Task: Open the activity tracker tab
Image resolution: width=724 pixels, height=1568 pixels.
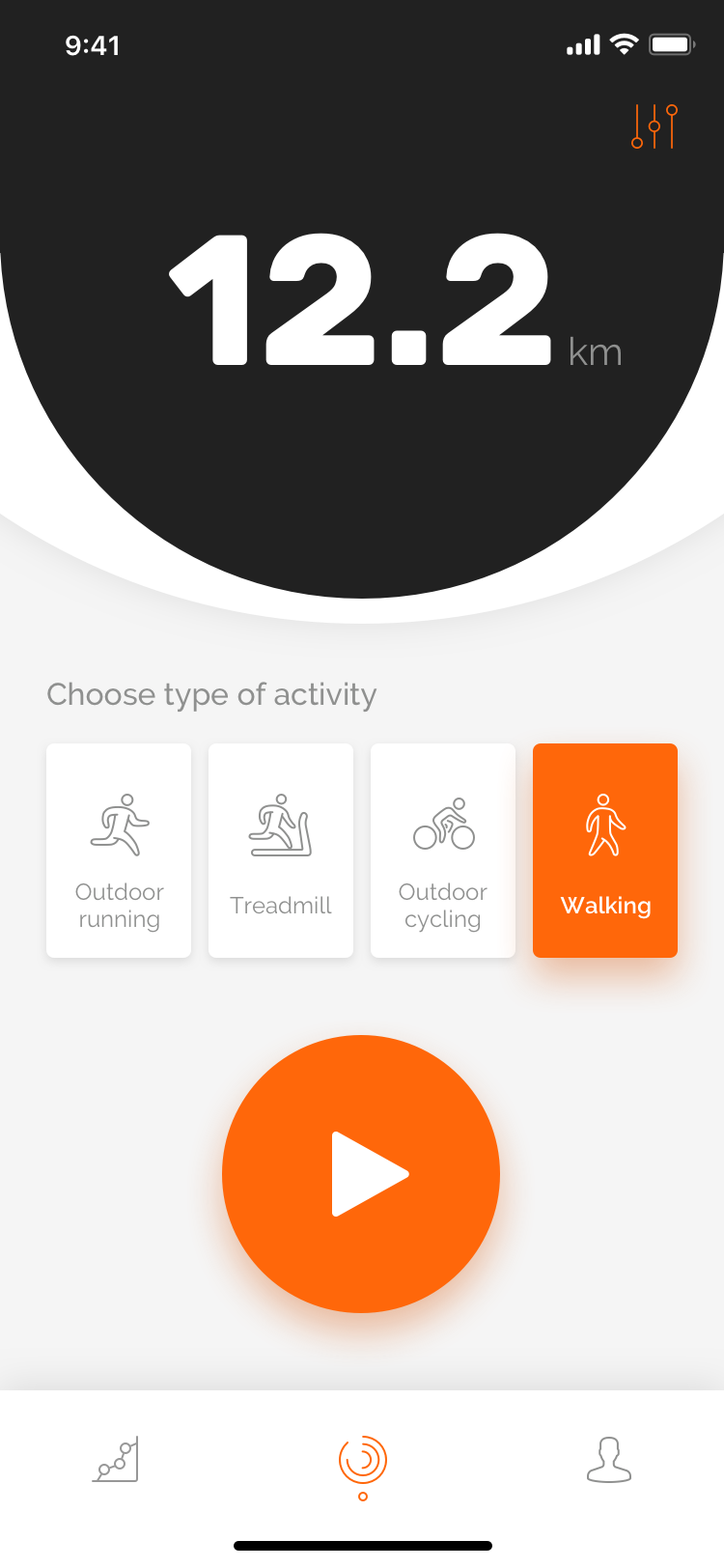Action: click(363, 1467)
